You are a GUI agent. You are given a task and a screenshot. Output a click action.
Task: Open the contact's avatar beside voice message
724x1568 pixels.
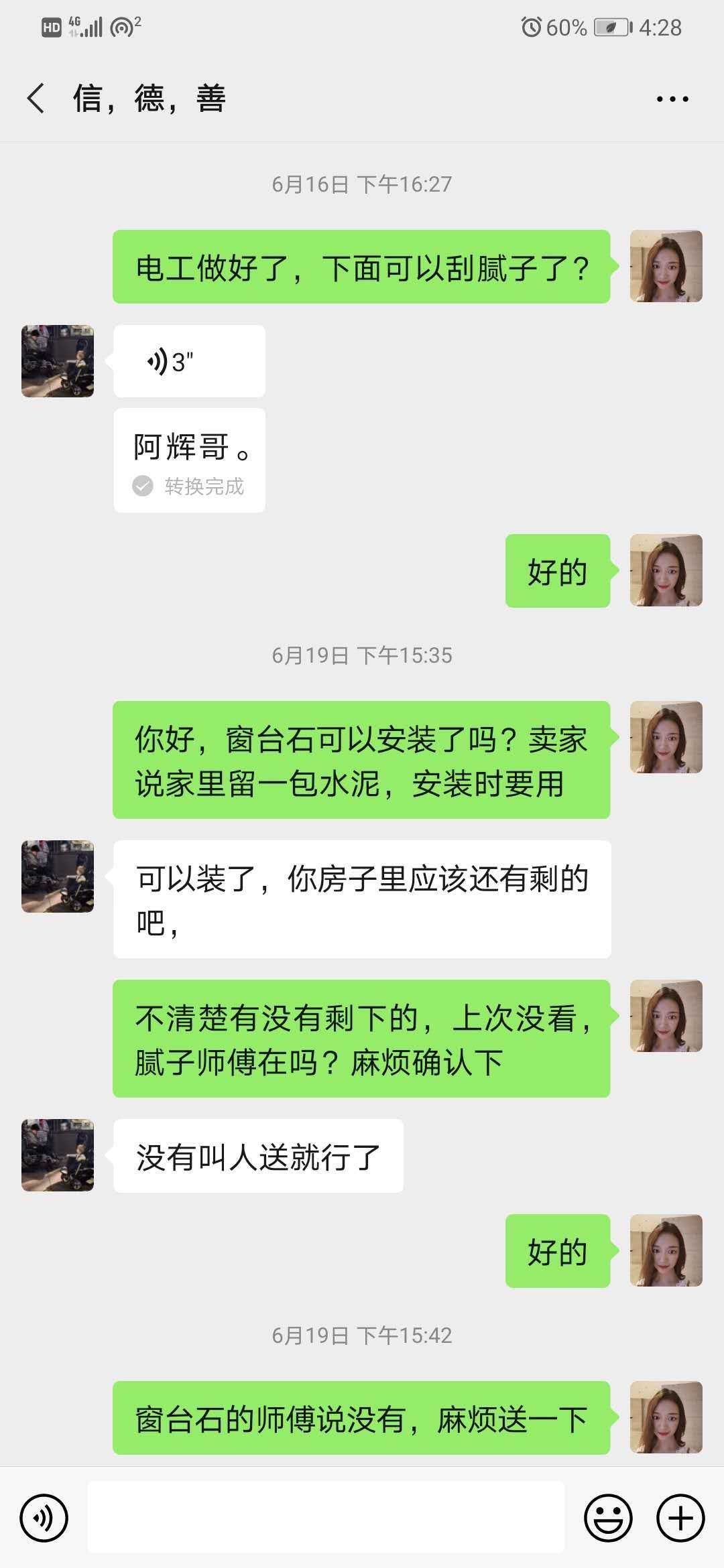(58, 362)
